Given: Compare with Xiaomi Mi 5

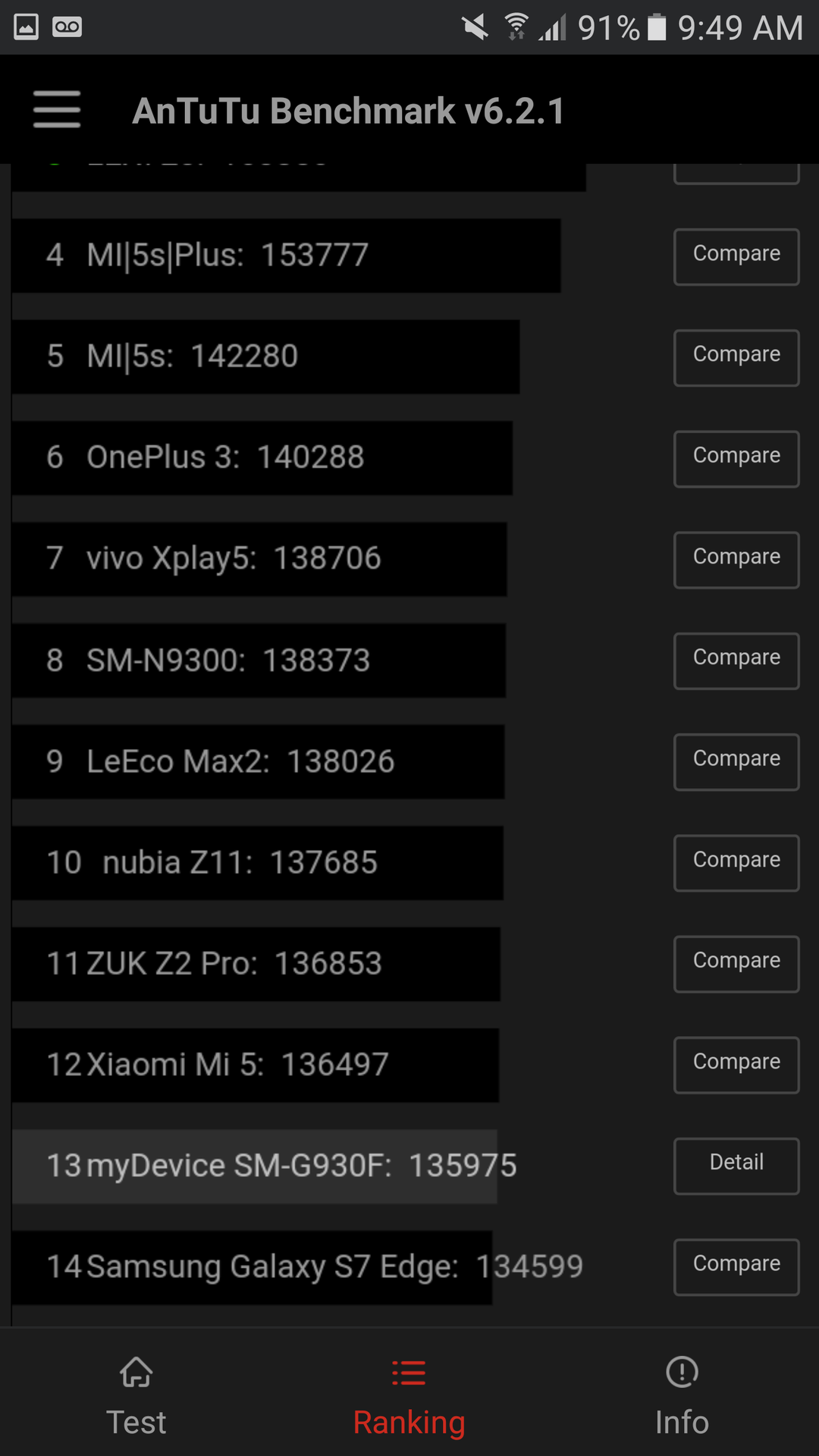Looking at the screenshot, I should (x=736, y=1065).
